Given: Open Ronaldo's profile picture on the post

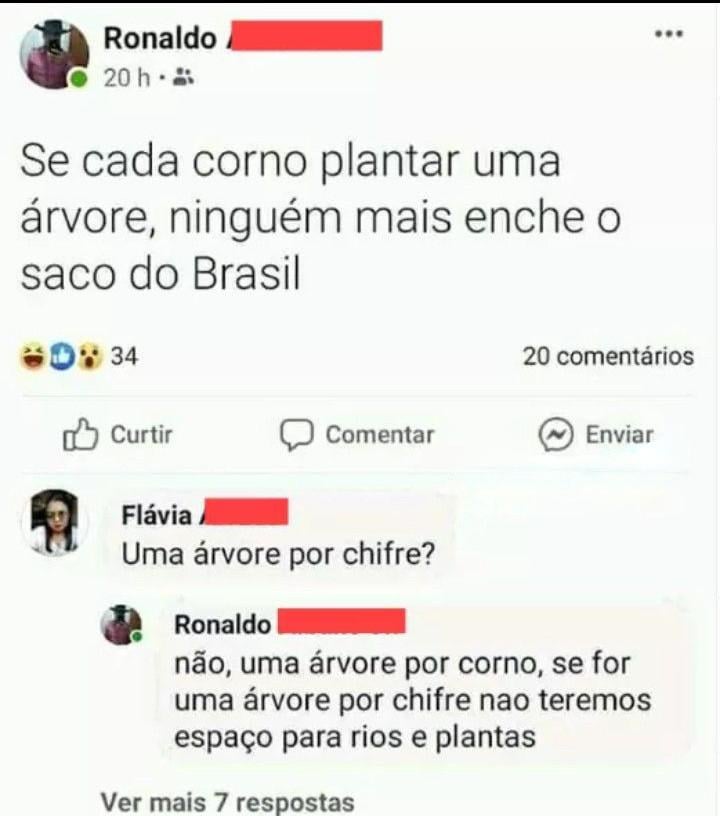Looking at the screenshot, I should [56, 54].
